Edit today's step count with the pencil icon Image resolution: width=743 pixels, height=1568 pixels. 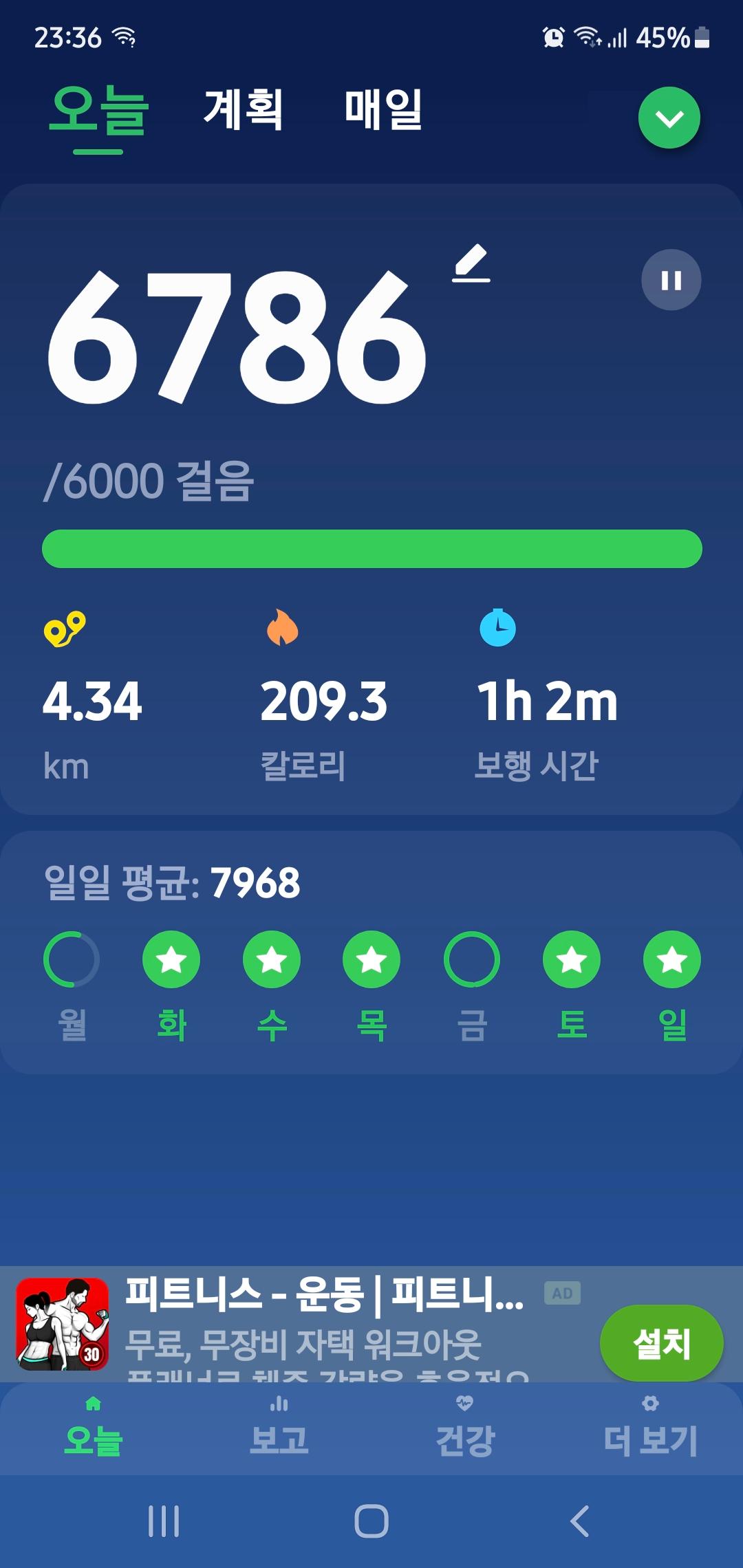click(471, 264)
